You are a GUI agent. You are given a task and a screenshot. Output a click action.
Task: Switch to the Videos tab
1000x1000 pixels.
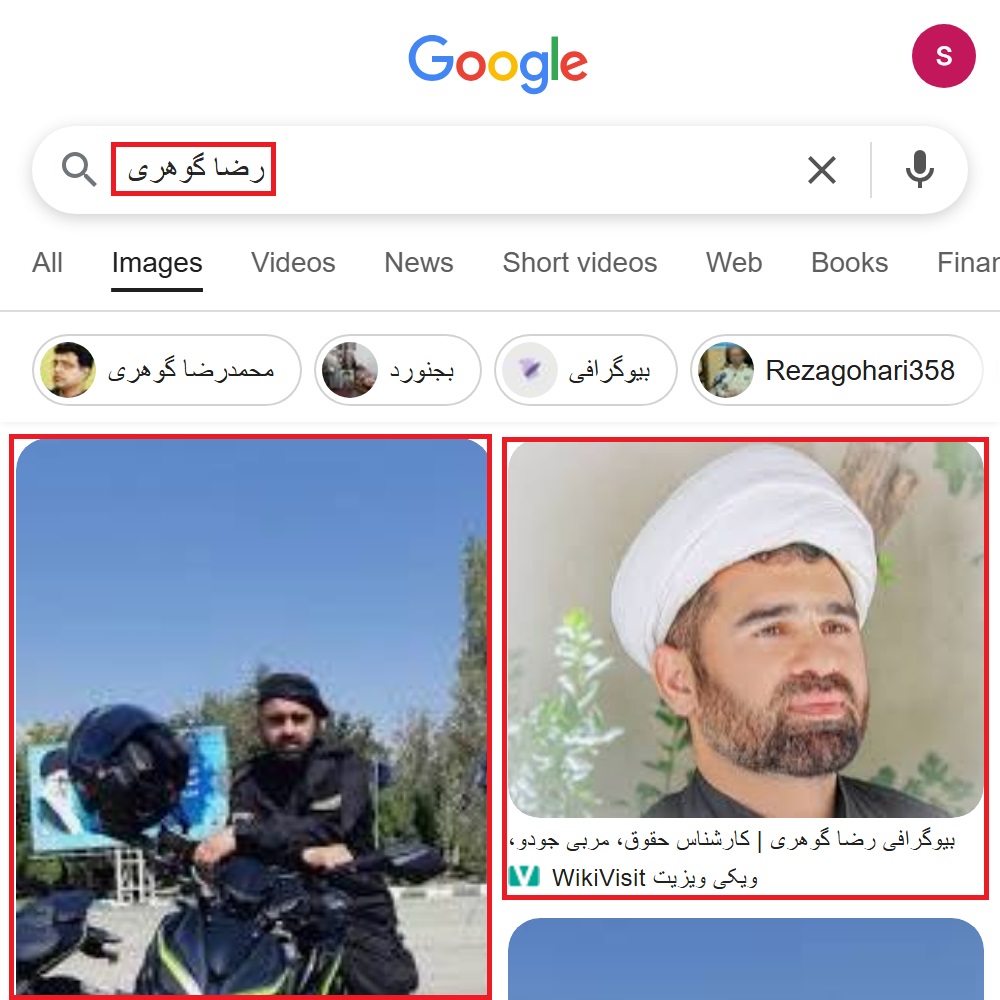click(293, 263)
